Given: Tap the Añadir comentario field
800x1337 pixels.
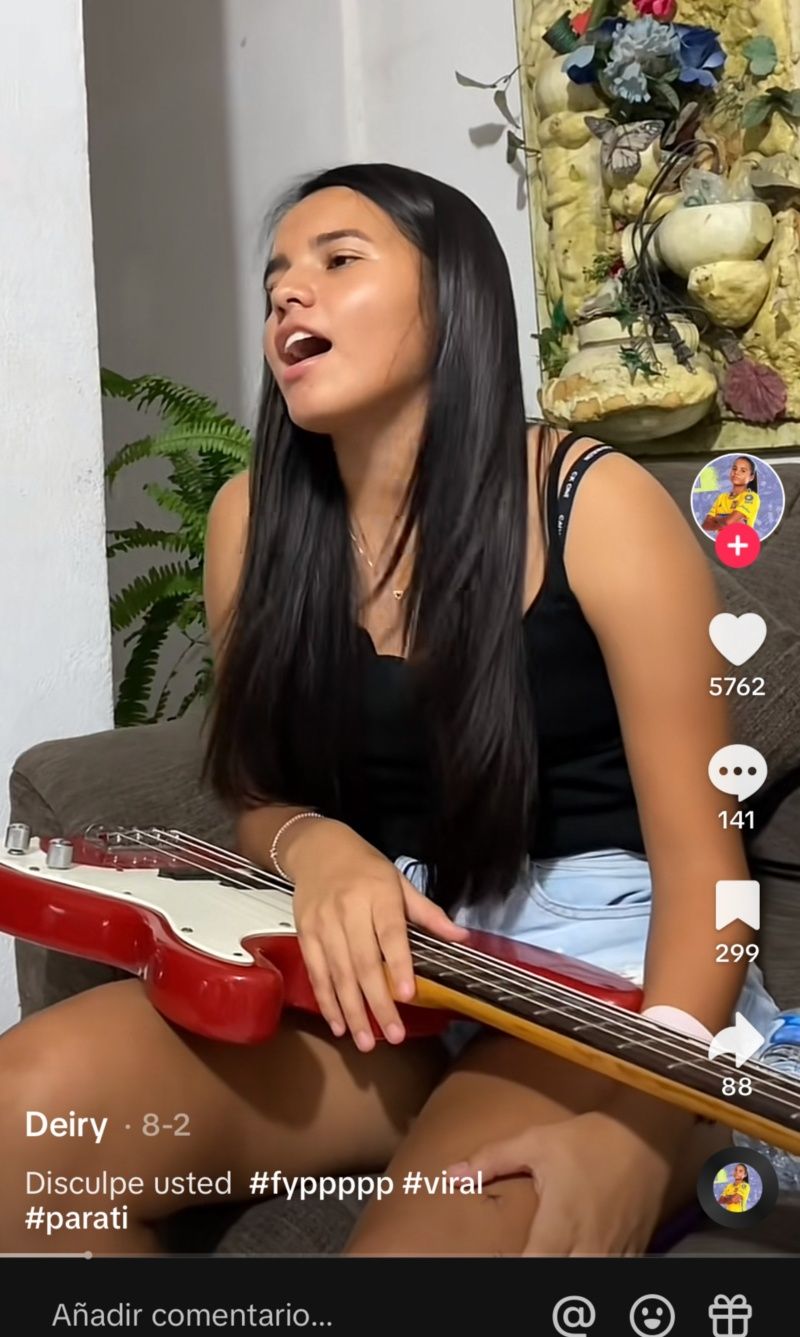Looking at the screenshot, I should click(192, 1313).
